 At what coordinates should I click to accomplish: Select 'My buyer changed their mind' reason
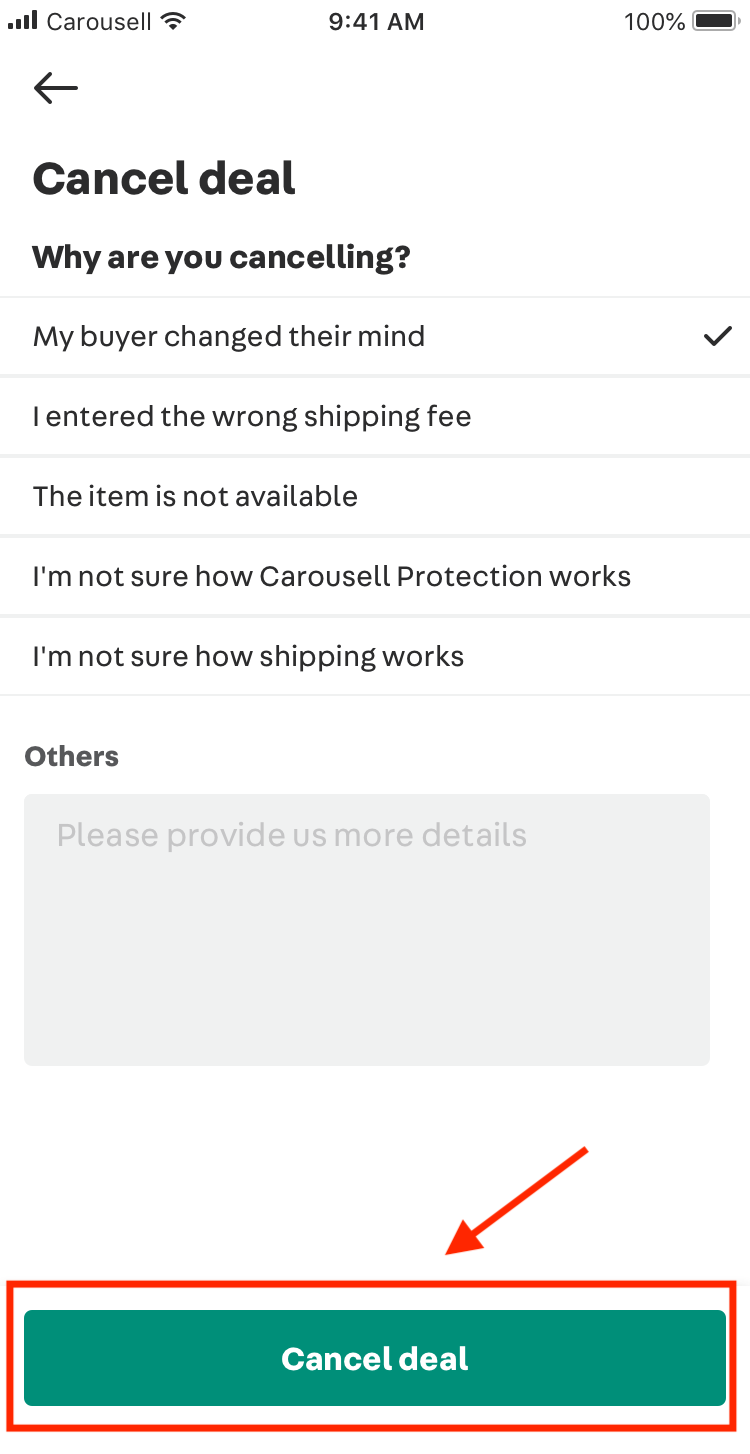[375, 336]
